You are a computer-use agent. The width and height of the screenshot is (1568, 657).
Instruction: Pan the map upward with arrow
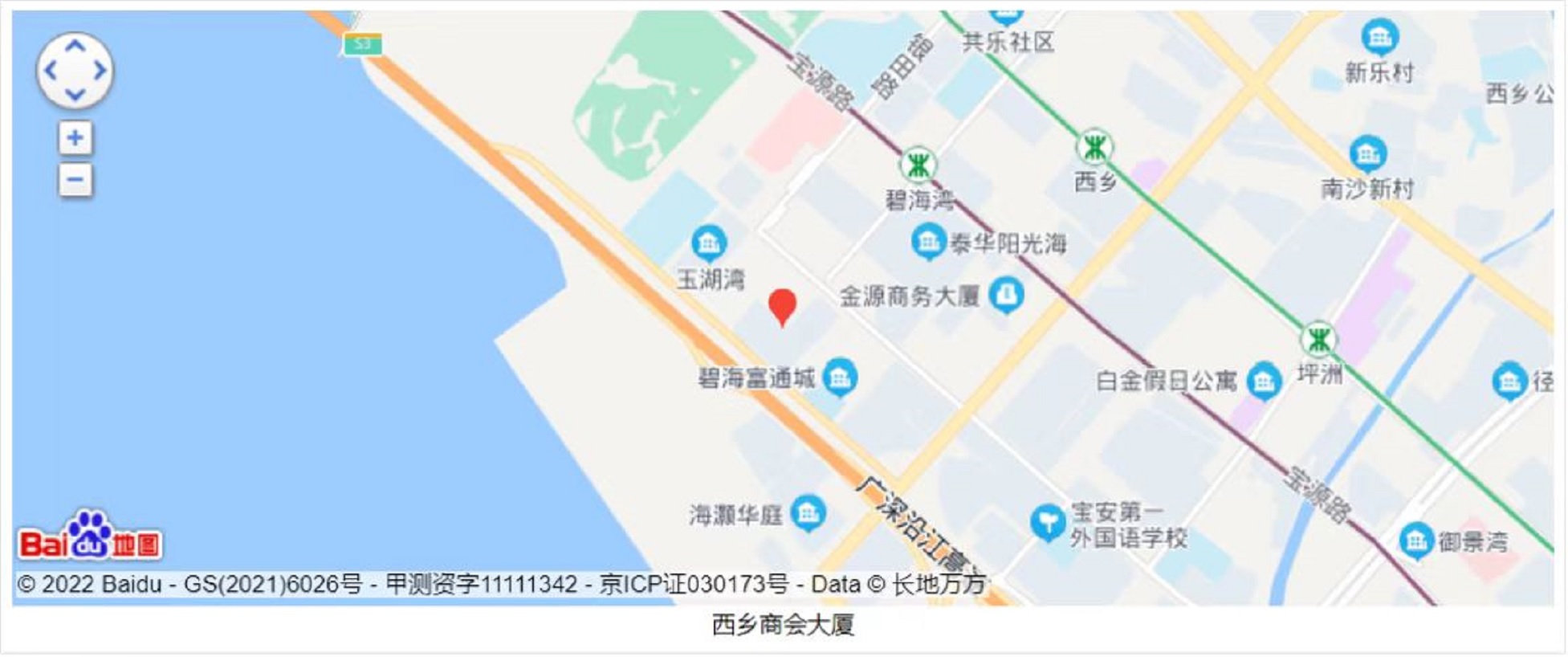pos(75,47)
